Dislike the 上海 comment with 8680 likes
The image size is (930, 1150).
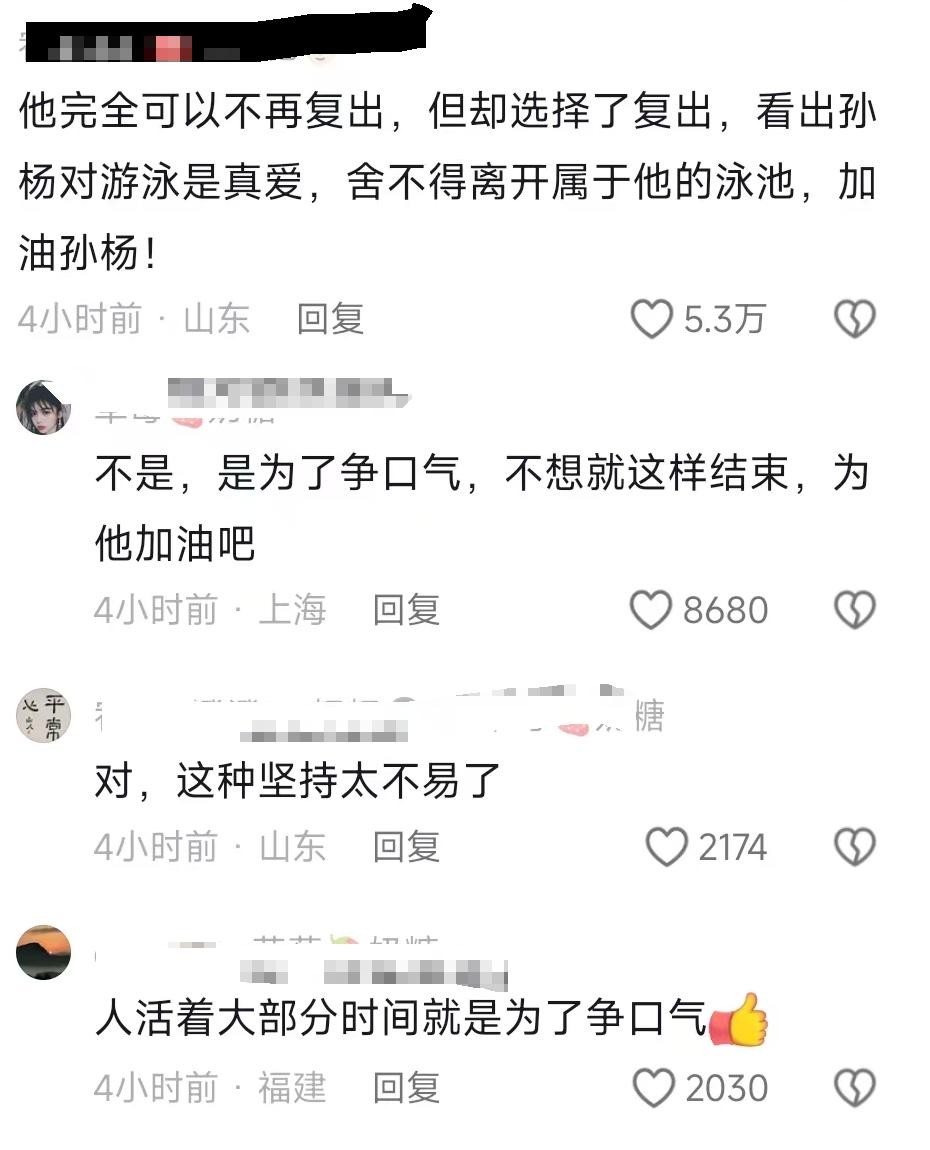pyautogui.click(x=855, y=610)
